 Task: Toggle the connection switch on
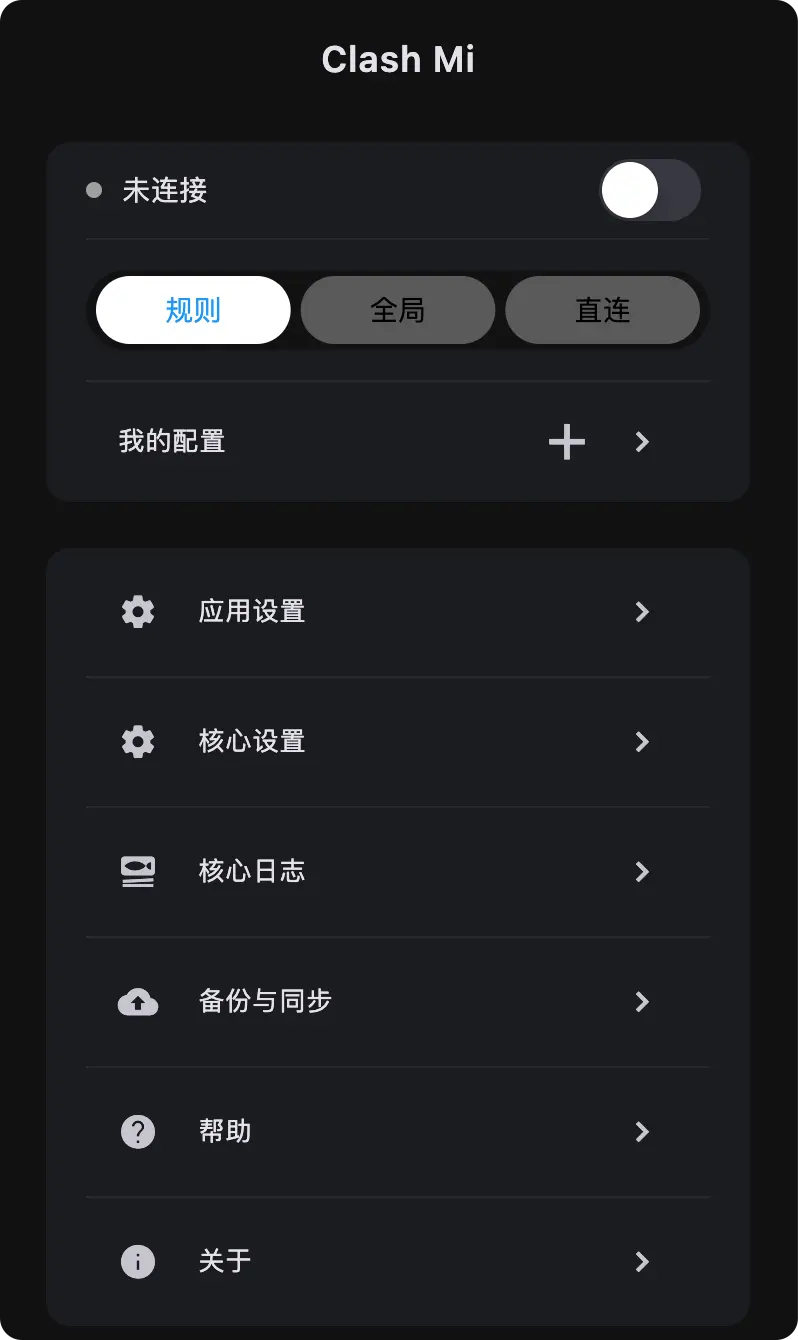(x=650, y=190)
